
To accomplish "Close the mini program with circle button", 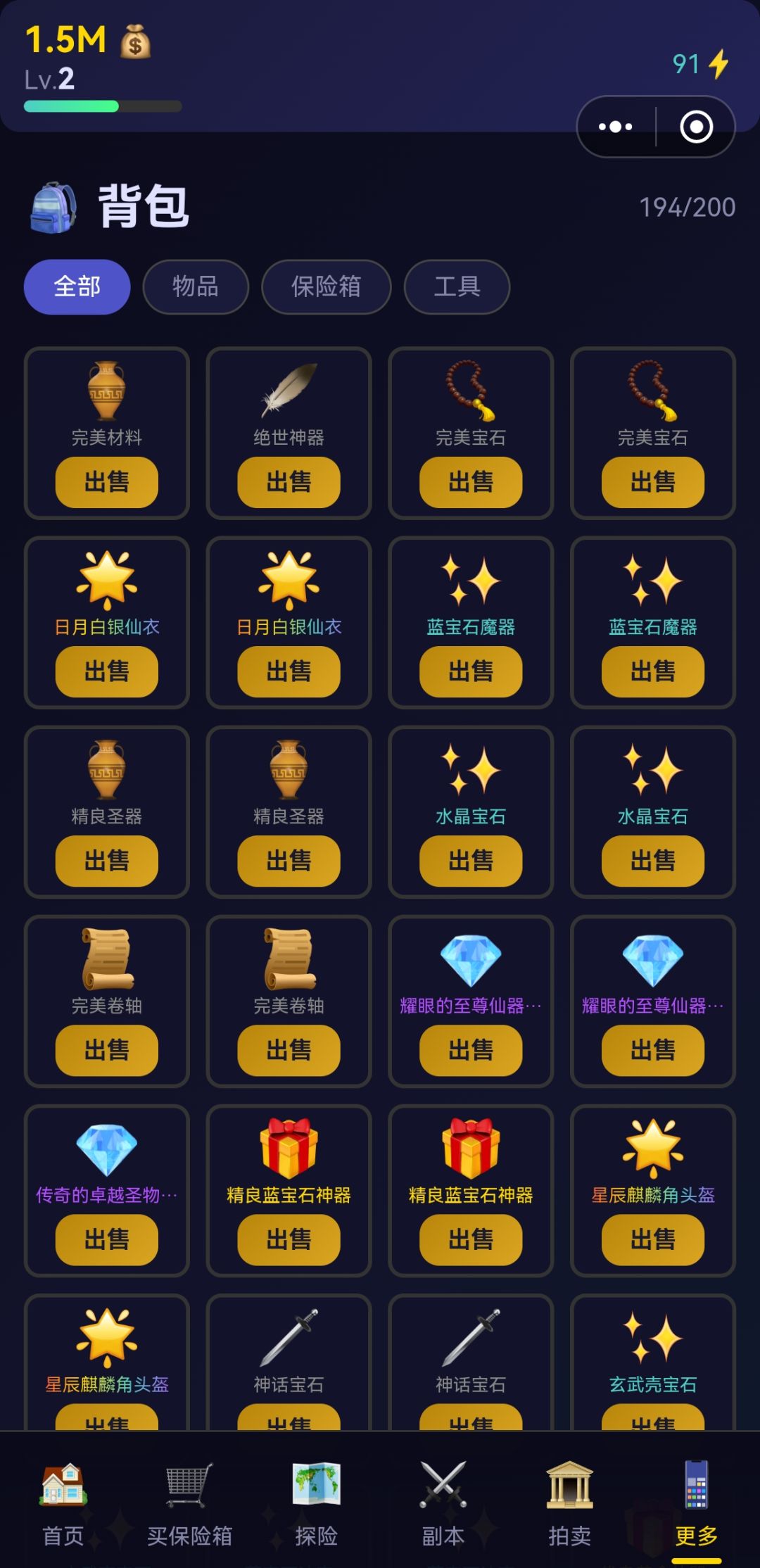I will tap(697, 127).
